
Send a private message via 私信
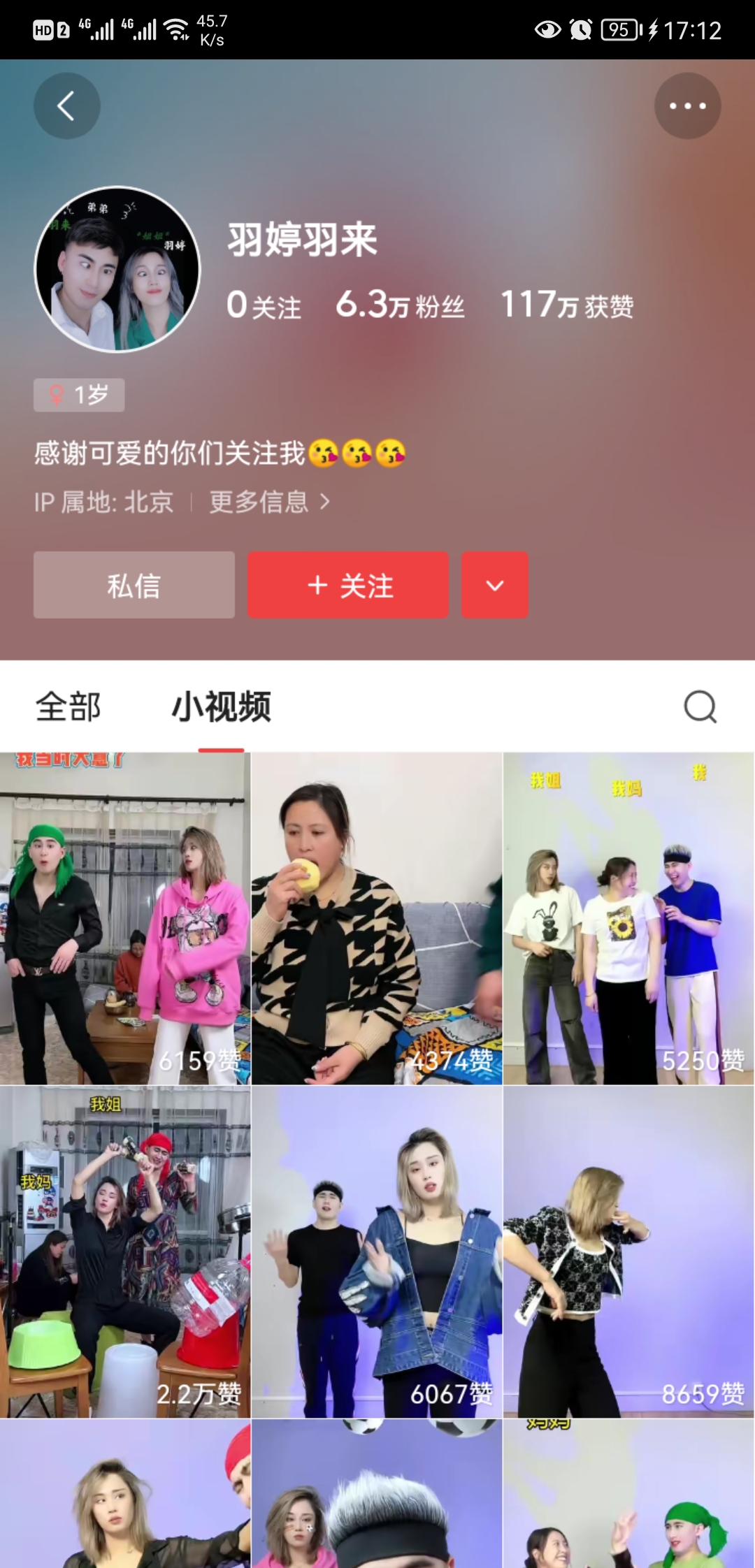(x=134, y=585)
